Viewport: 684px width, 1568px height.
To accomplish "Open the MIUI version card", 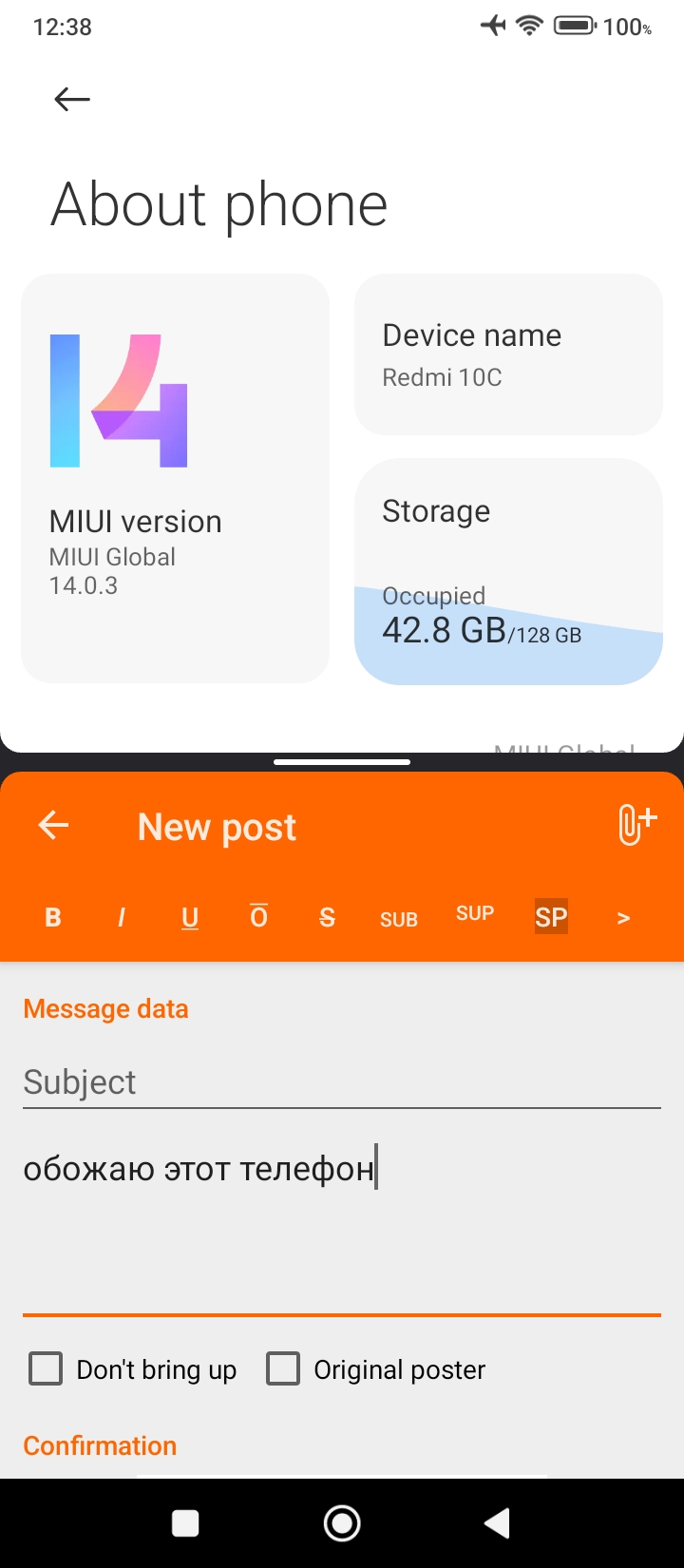I will (175, 478).
